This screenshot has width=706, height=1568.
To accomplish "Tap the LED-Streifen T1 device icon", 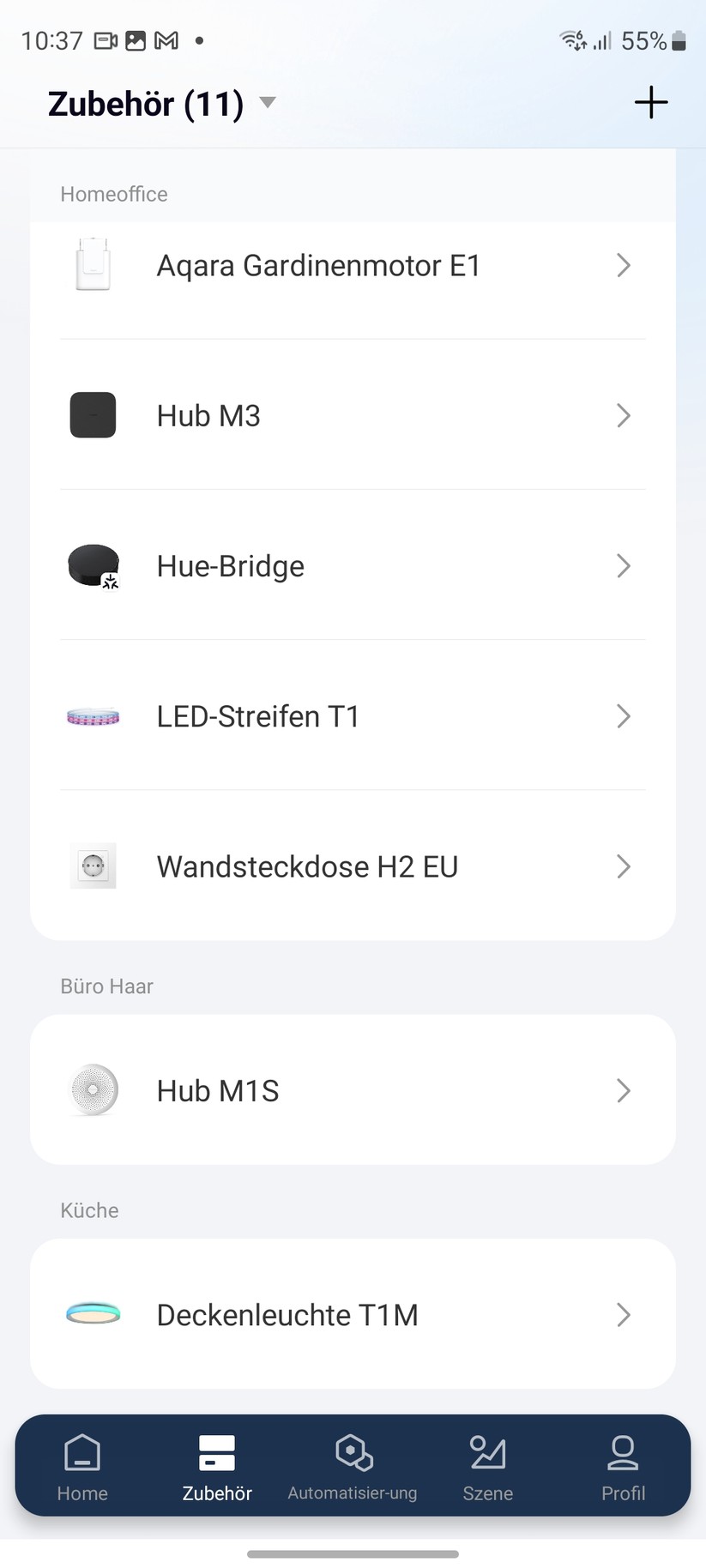I will 93,716.
